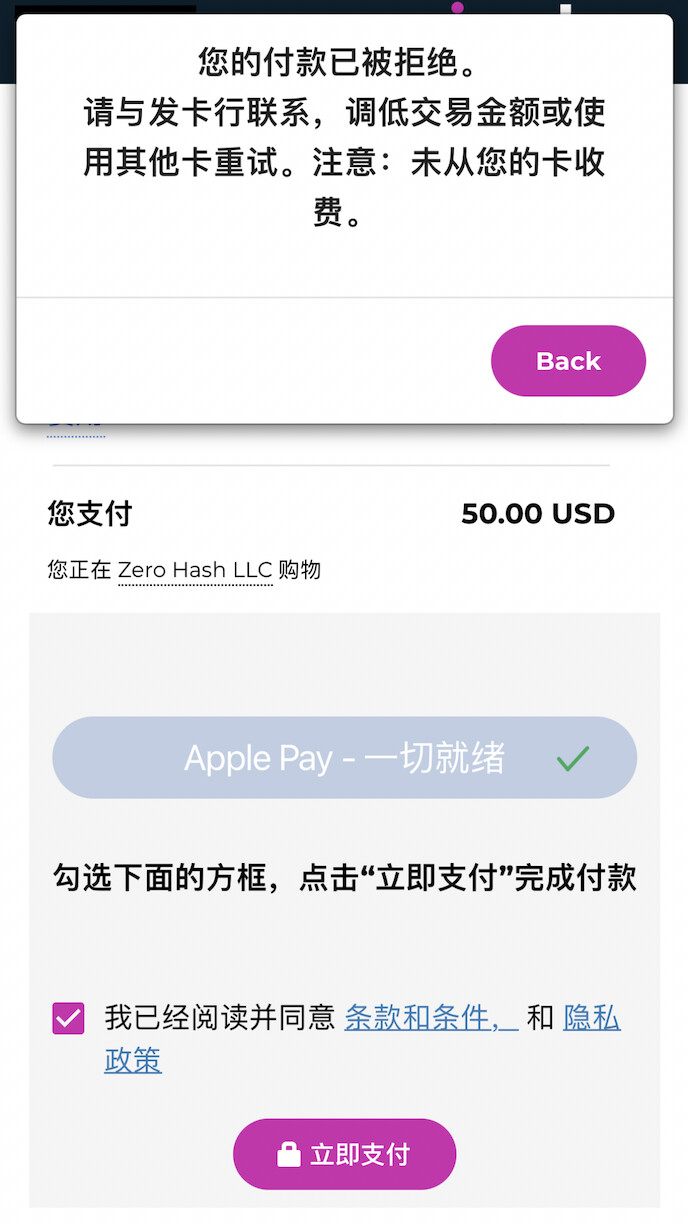Screen dimensions: 688x1228
Task: Select the Apple Pay payment button
Action: [344, 758]
